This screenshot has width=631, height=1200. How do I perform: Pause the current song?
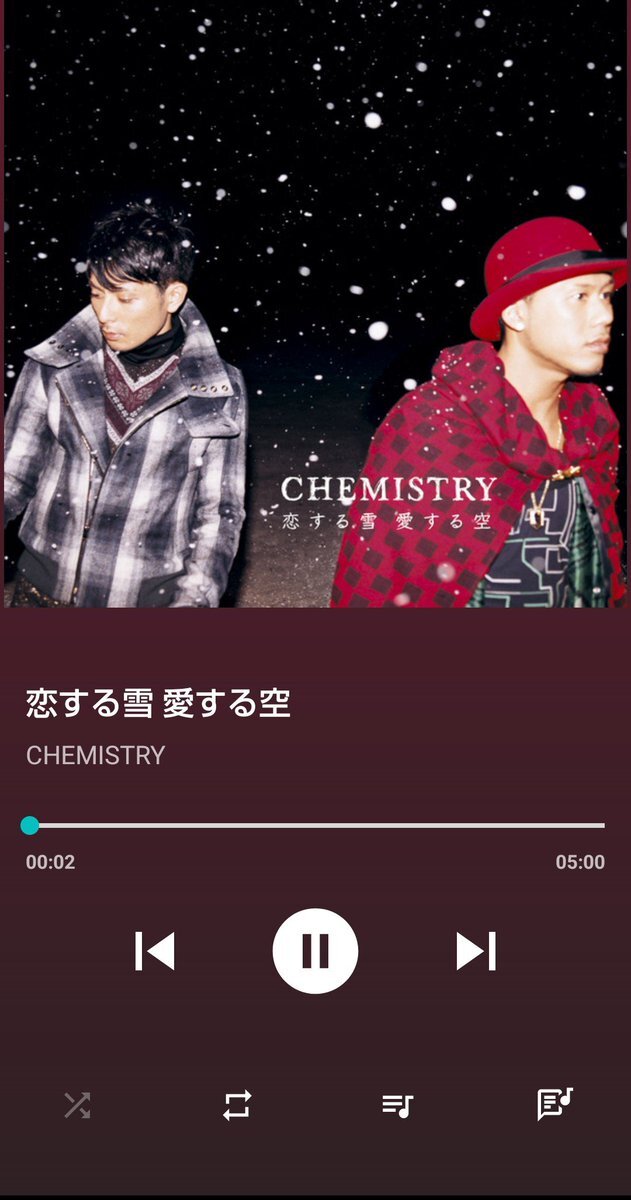coord(315,951)
